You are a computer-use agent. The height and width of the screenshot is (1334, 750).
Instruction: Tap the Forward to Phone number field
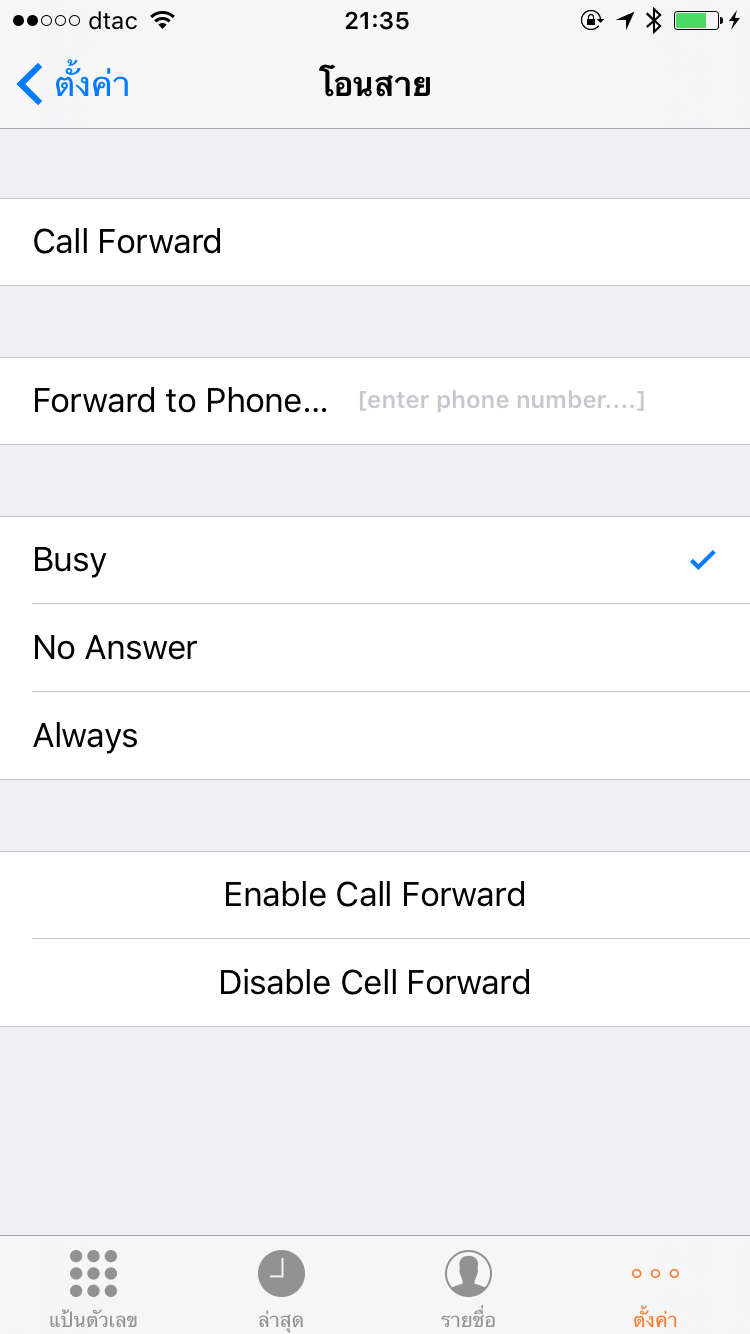coord(500,401)
